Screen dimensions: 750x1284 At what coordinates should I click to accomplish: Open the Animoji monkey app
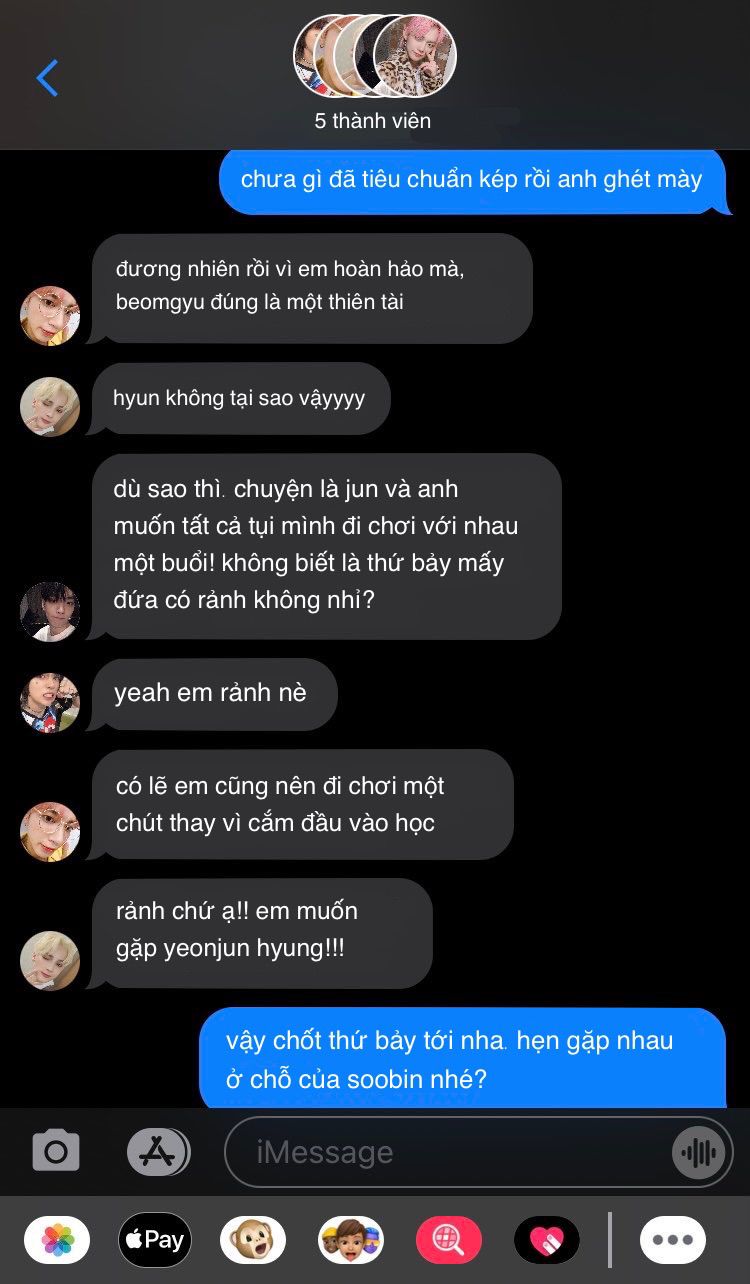(x=253, y=1240)
